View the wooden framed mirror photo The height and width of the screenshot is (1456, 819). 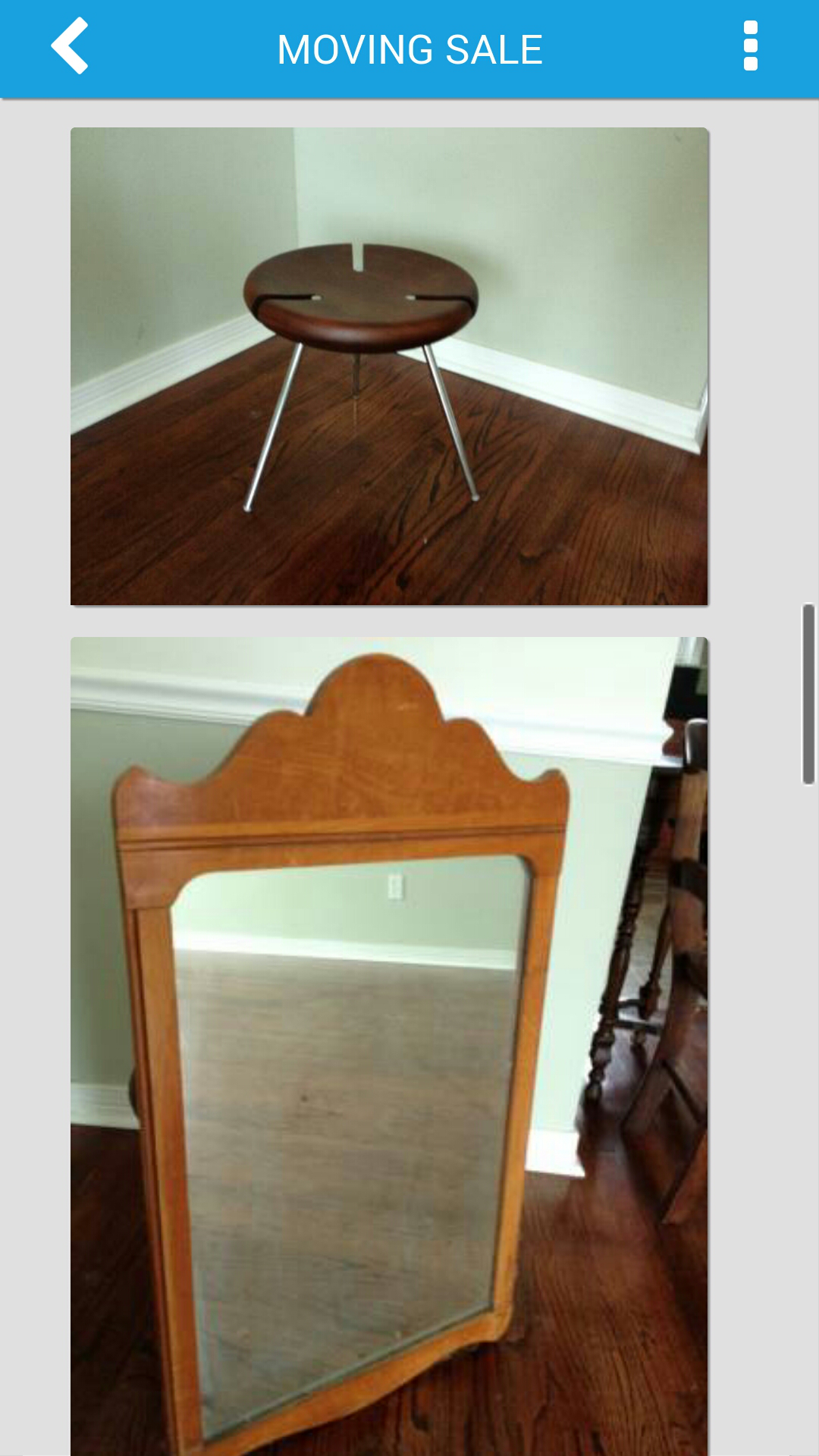point(389,1045)
